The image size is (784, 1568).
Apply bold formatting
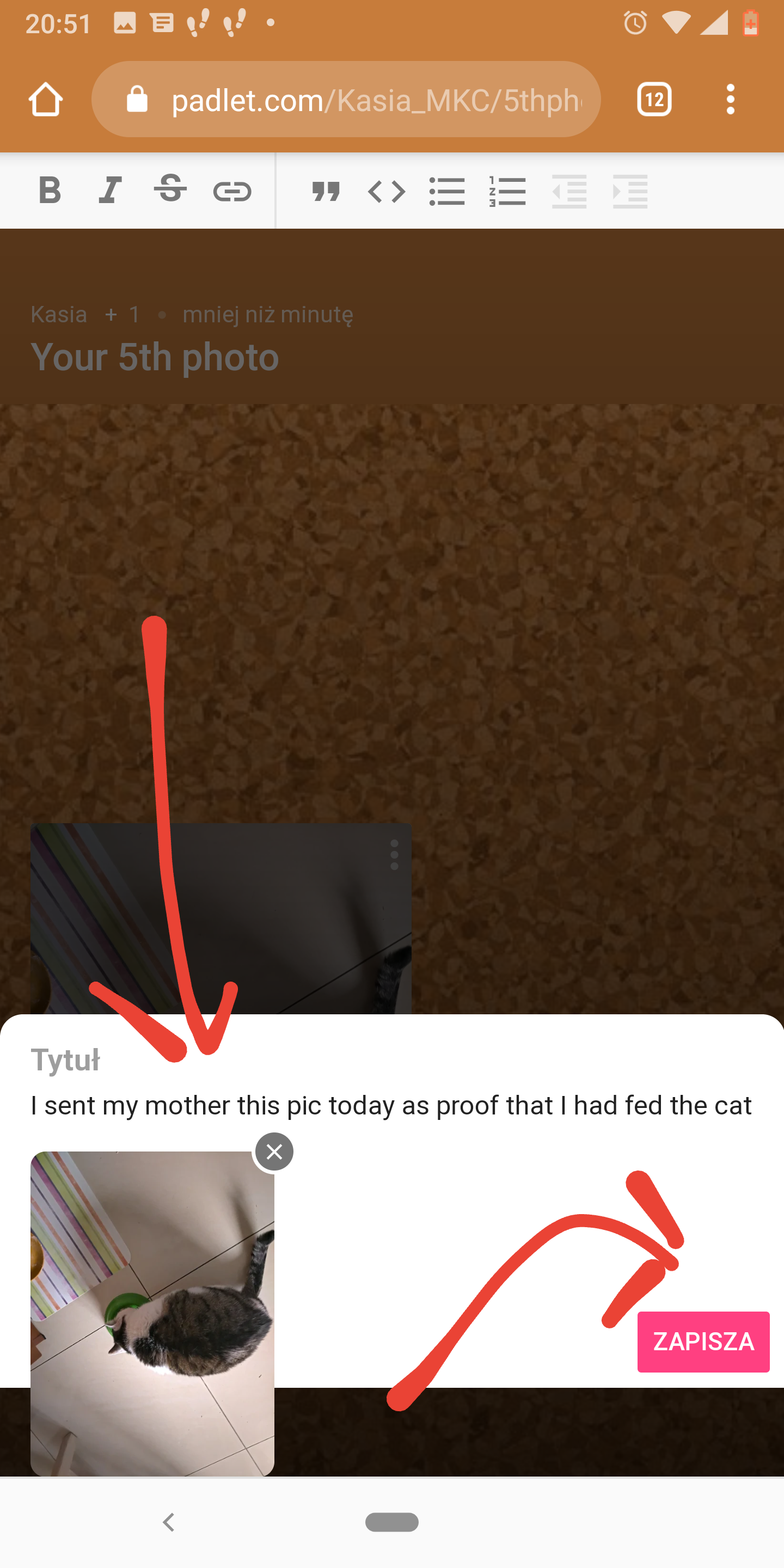coord(50,191)
